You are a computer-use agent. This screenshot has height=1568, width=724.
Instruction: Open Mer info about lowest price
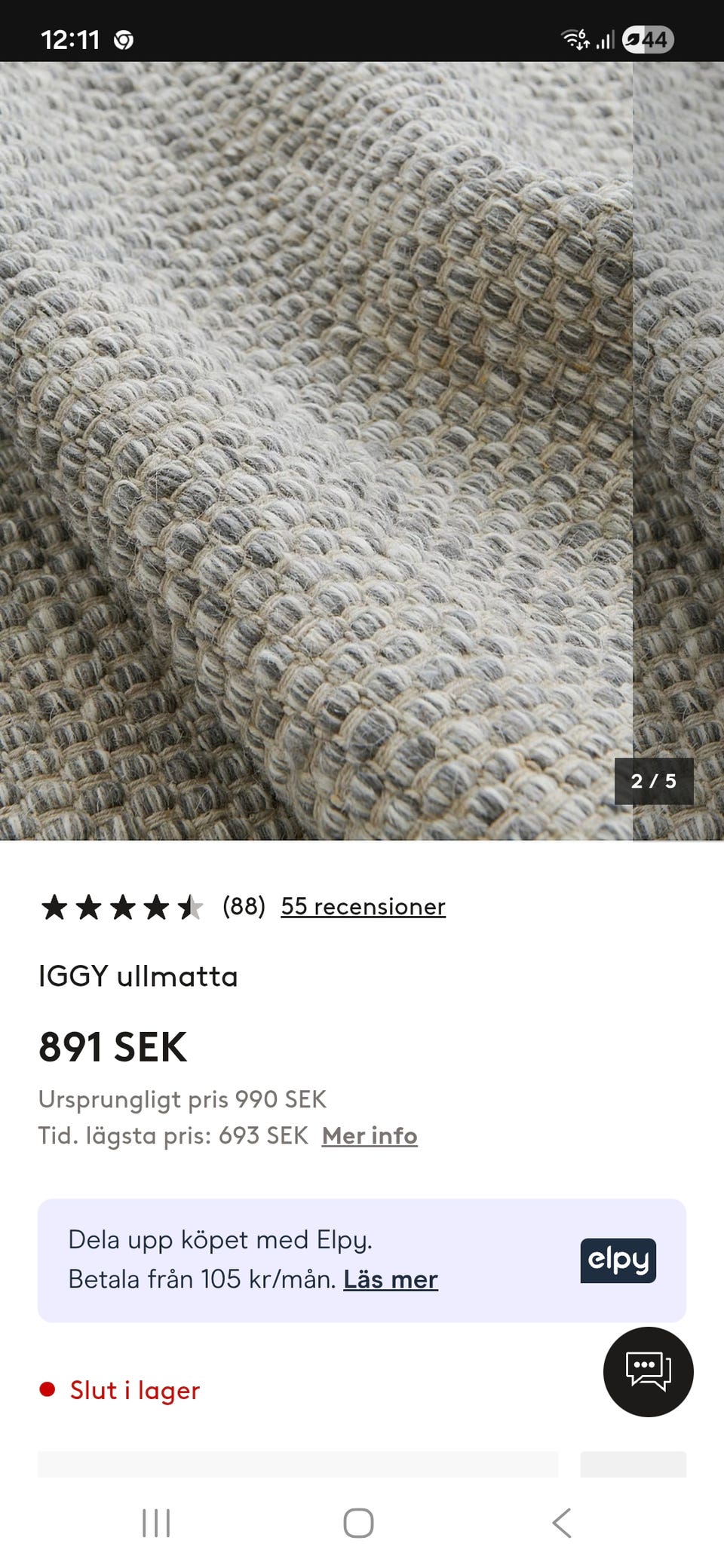click(369, 1135)
